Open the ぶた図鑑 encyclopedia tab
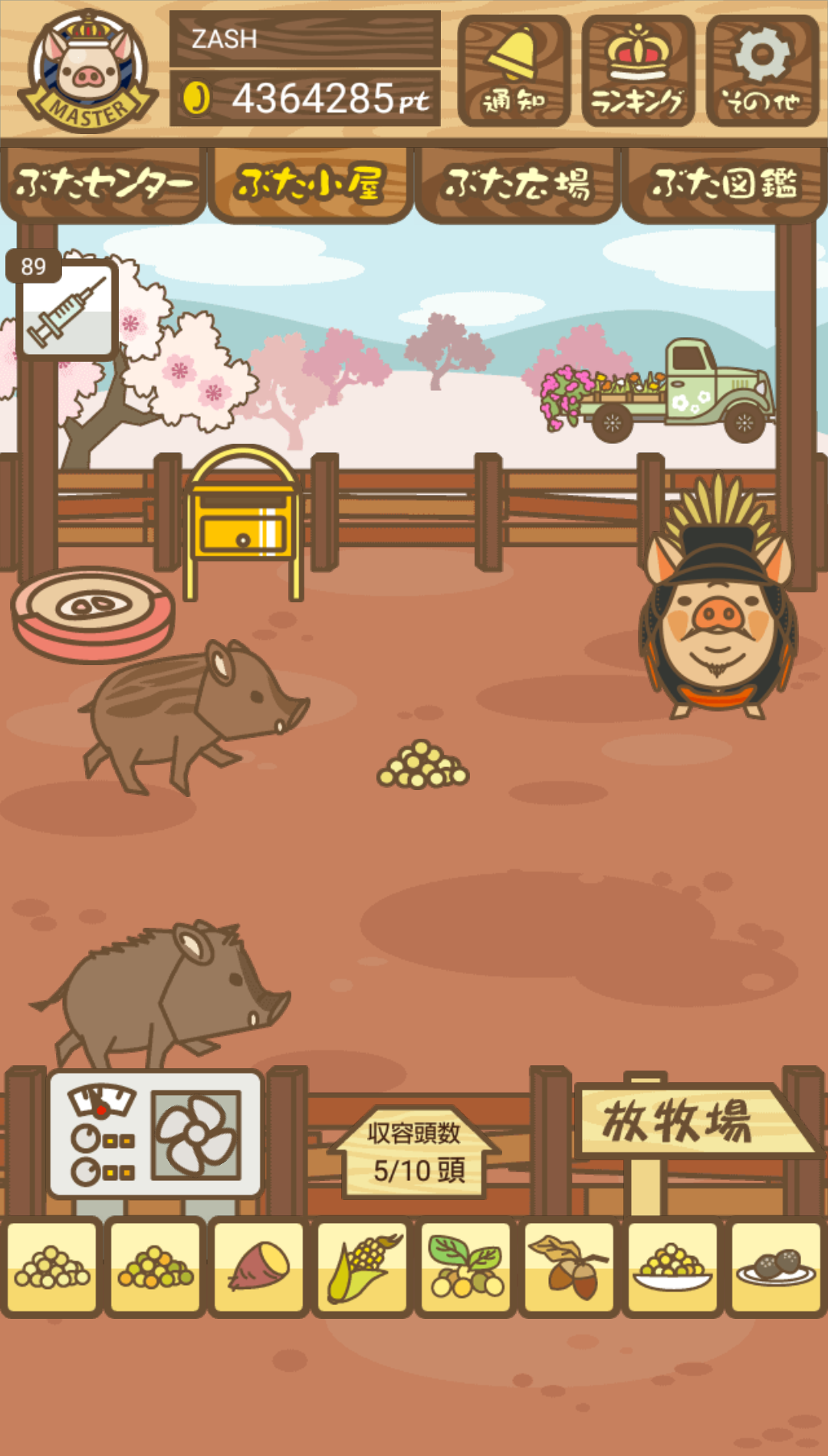828x1456 pixels. (724, 185)
